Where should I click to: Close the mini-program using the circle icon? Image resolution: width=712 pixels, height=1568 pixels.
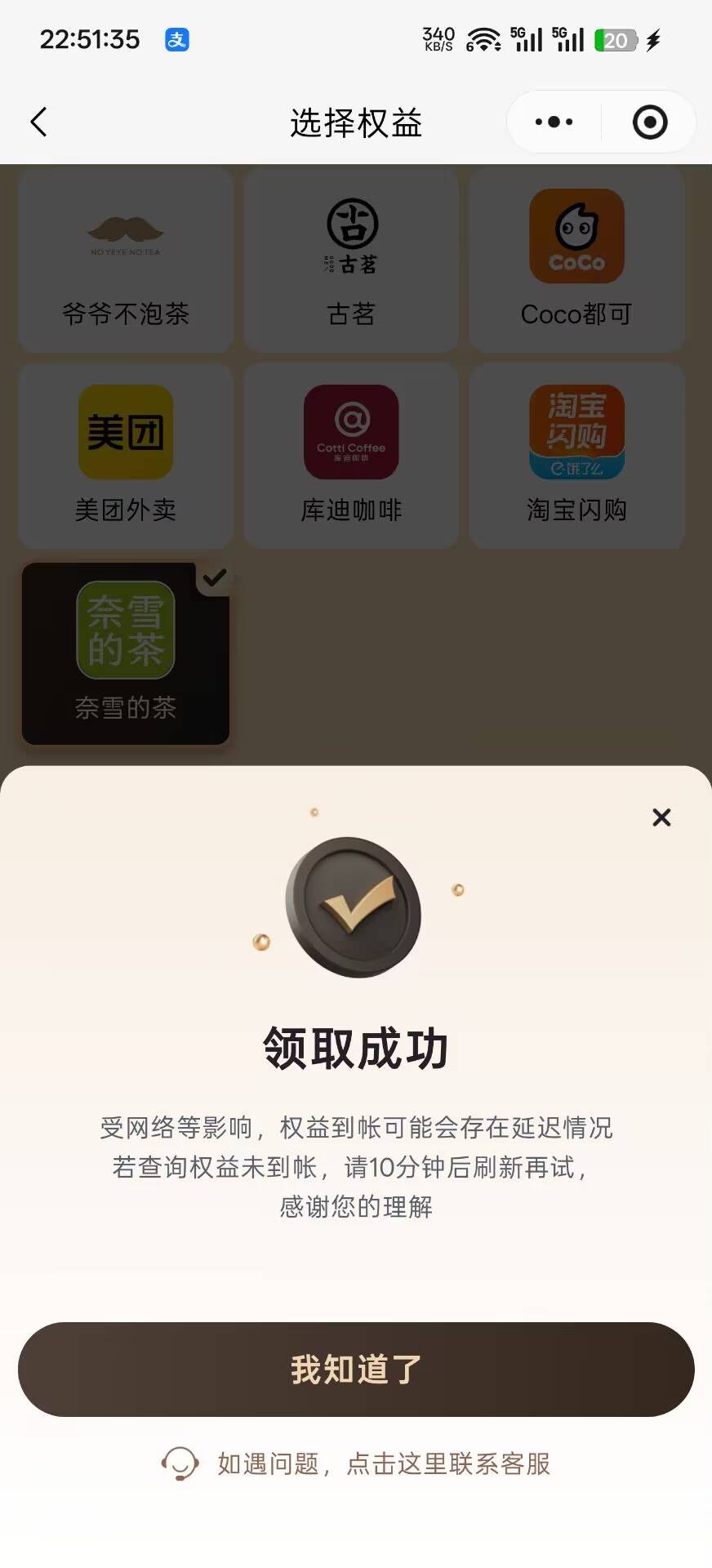[x=650, y=122]
